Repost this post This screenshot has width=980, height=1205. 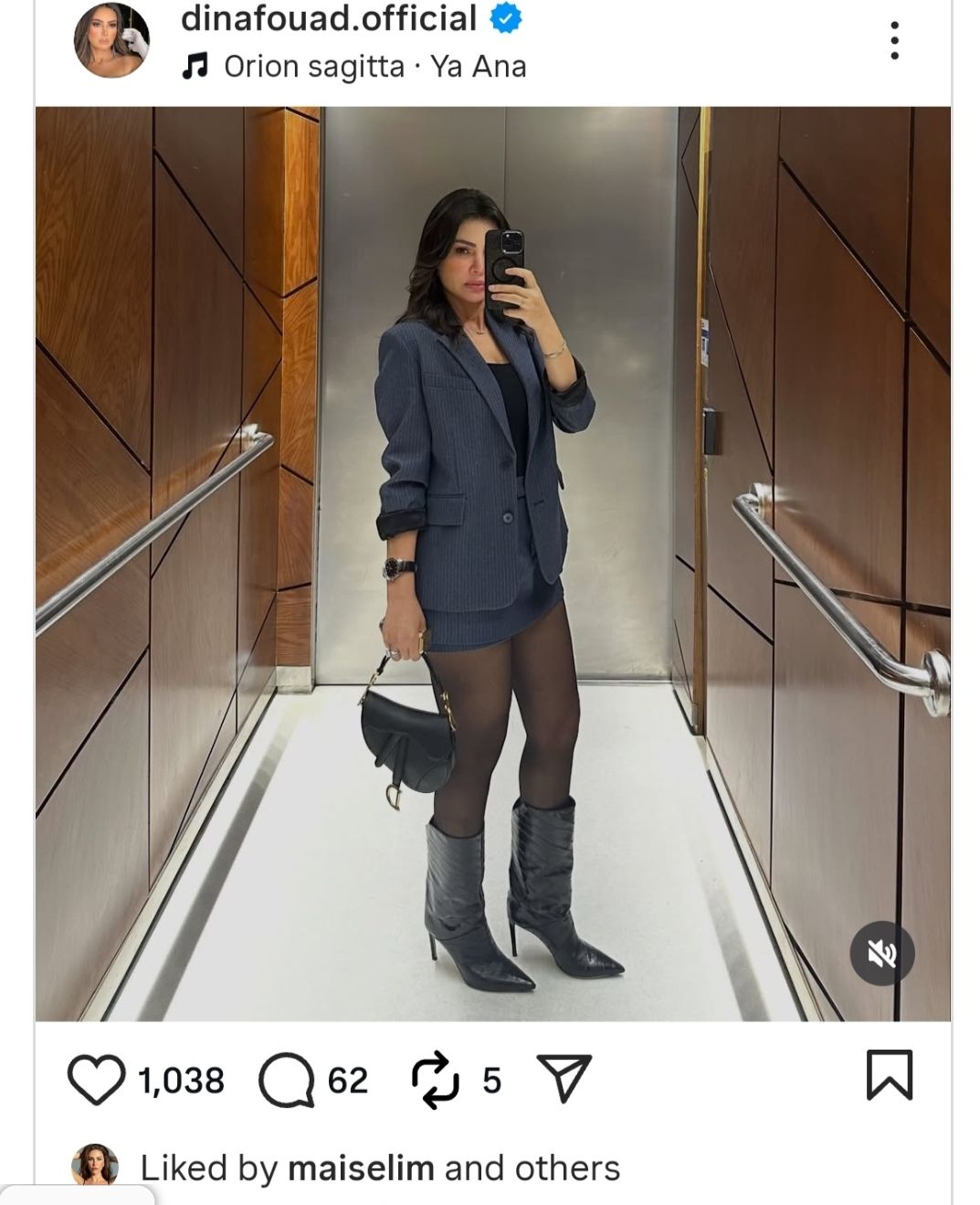[x=435, y=1080]
